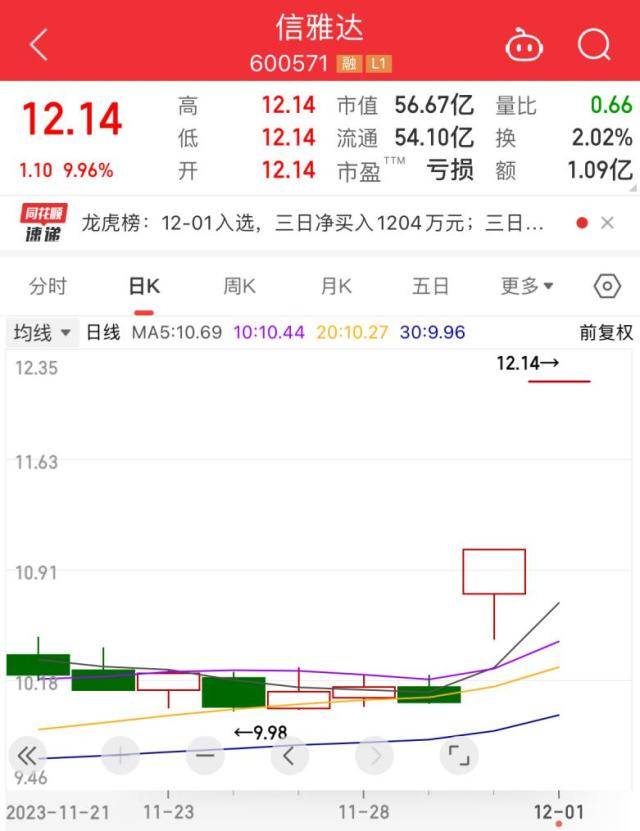Show the 五日 chart

(x=430, y=286)
